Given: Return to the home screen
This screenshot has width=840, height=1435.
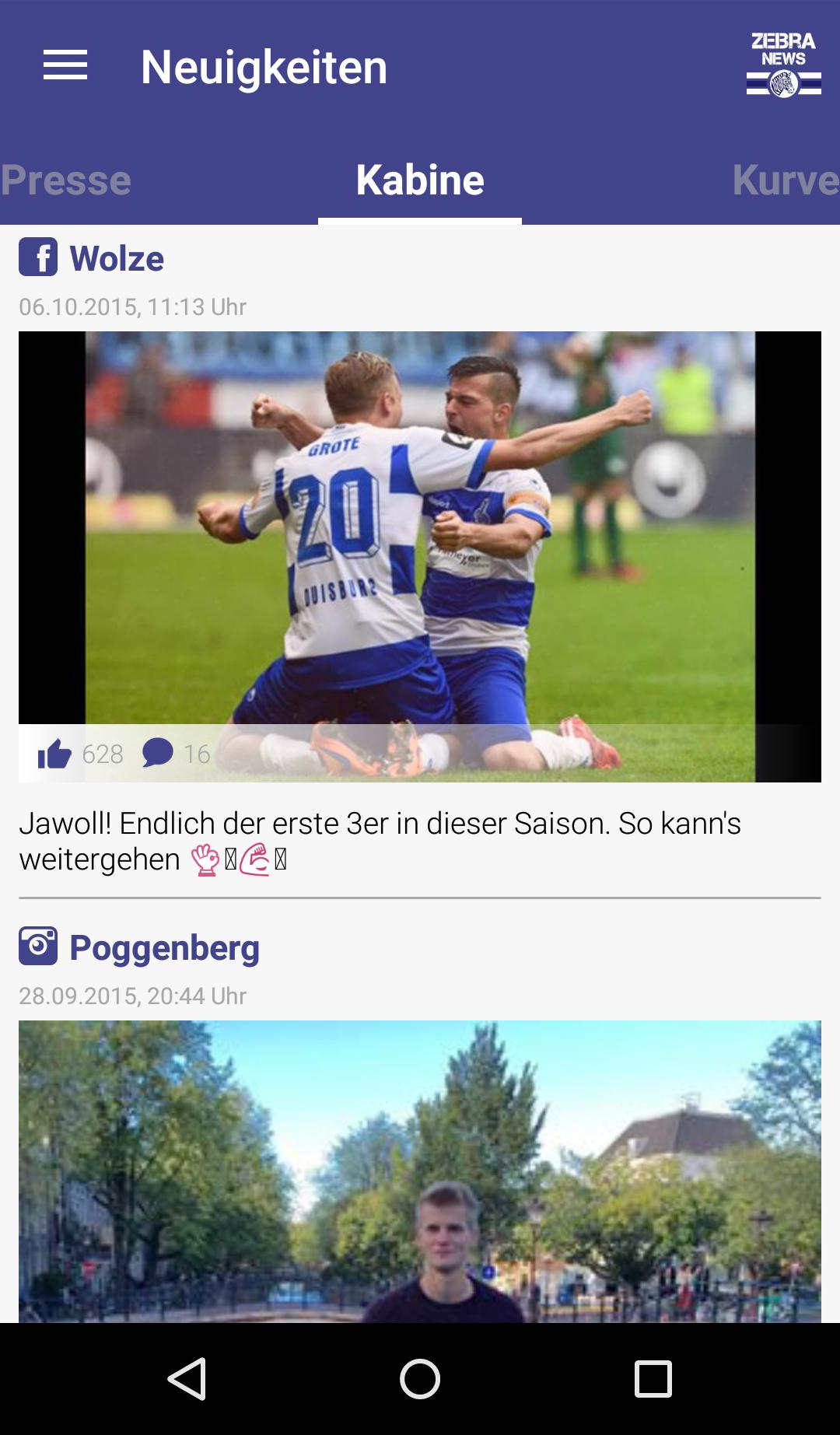Looking at the screenshot, I should (x=420, y=1379).
